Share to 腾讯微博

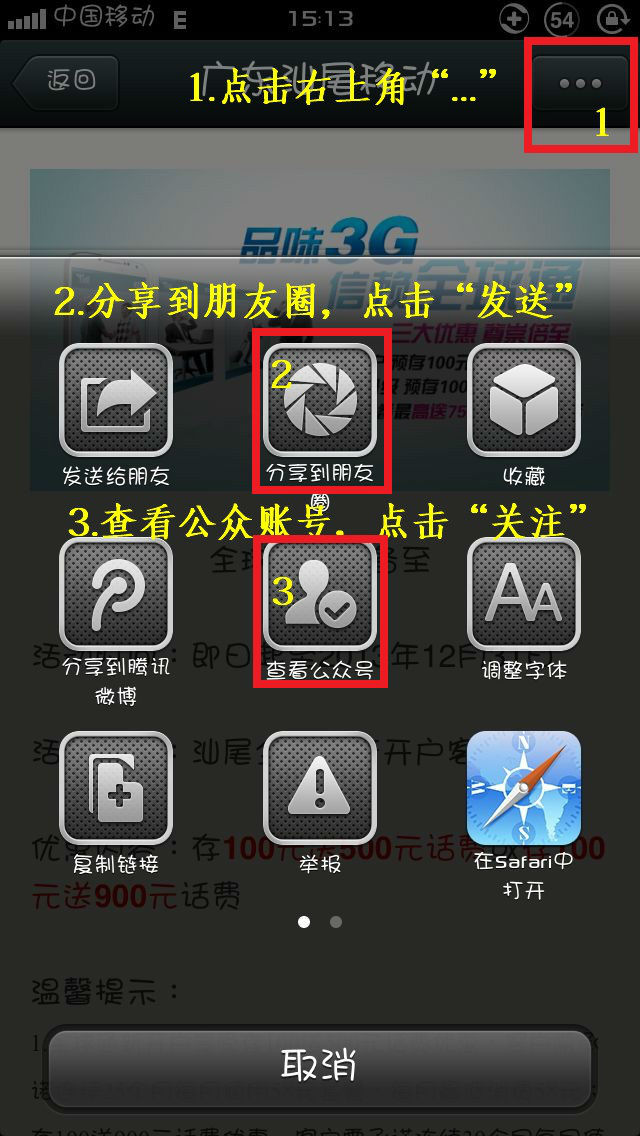[x=116, y=595]
